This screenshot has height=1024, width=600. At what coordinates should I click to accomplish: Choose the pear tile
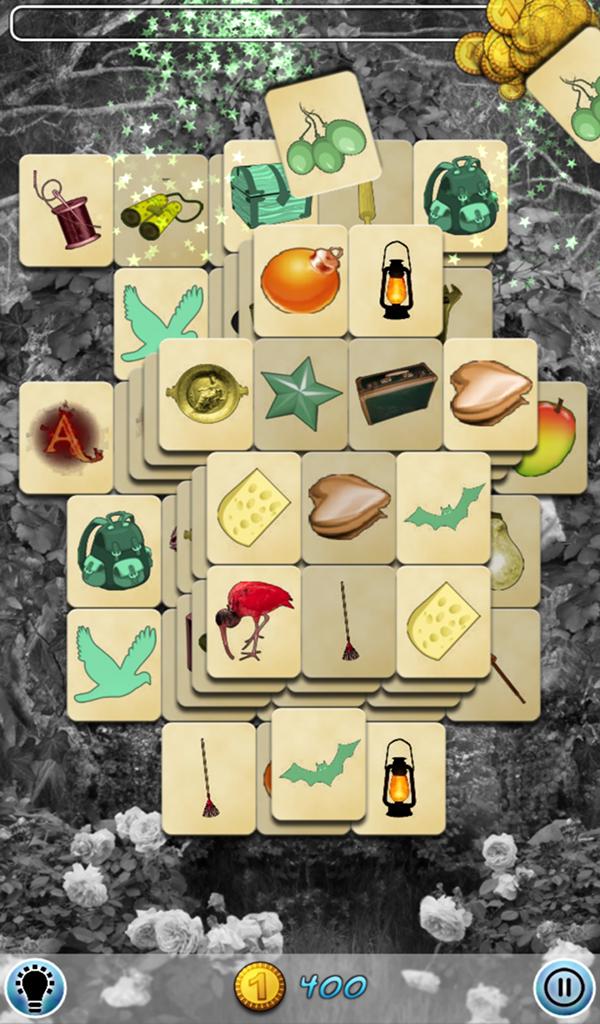[508, 552]
